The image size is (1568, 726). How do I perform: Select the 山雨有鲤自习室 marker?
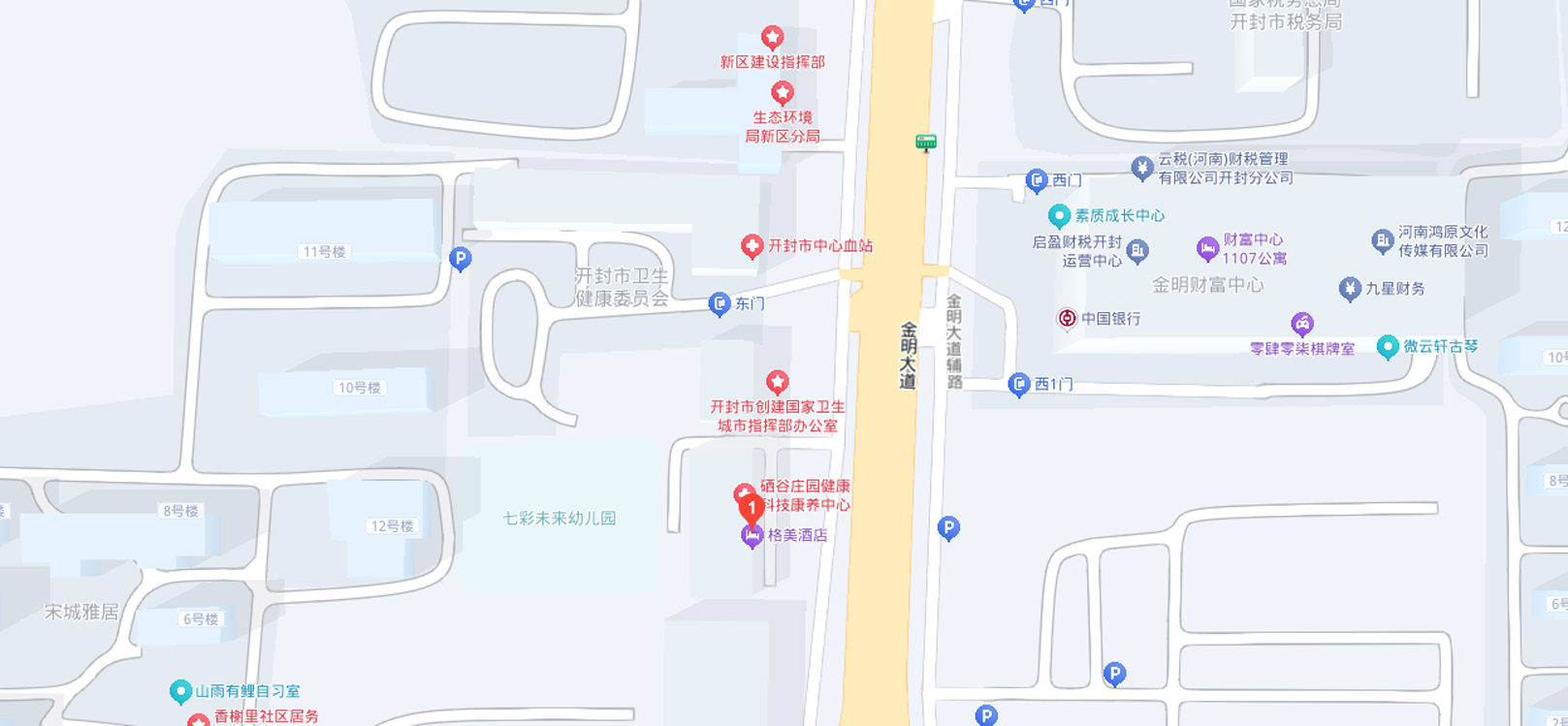[x=180, y=691]
